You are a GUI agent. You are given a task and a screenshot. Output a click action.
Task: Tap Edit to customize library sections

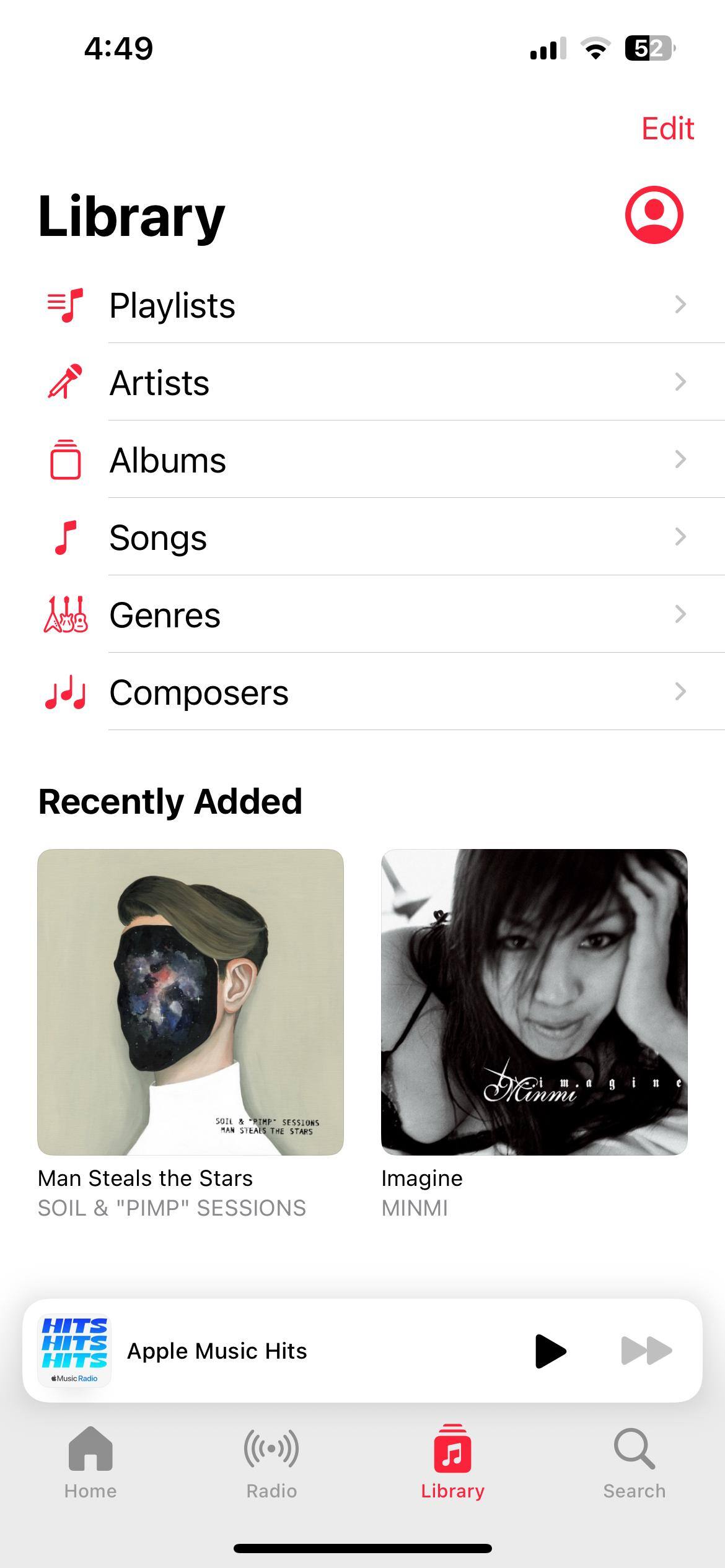point(667,129)
